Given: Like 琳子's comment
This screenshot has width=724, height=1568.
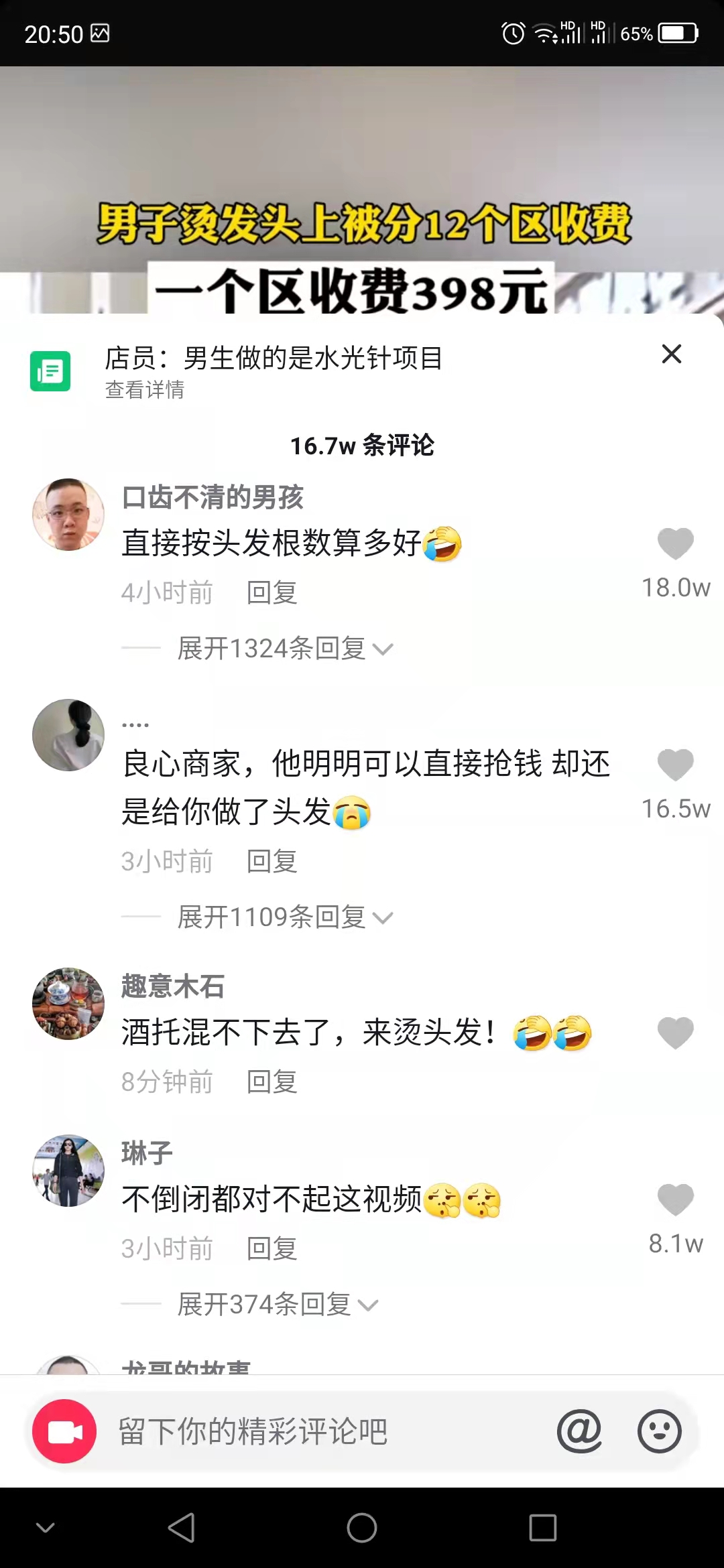Looking at the screenshot, I should (675, 1199).
